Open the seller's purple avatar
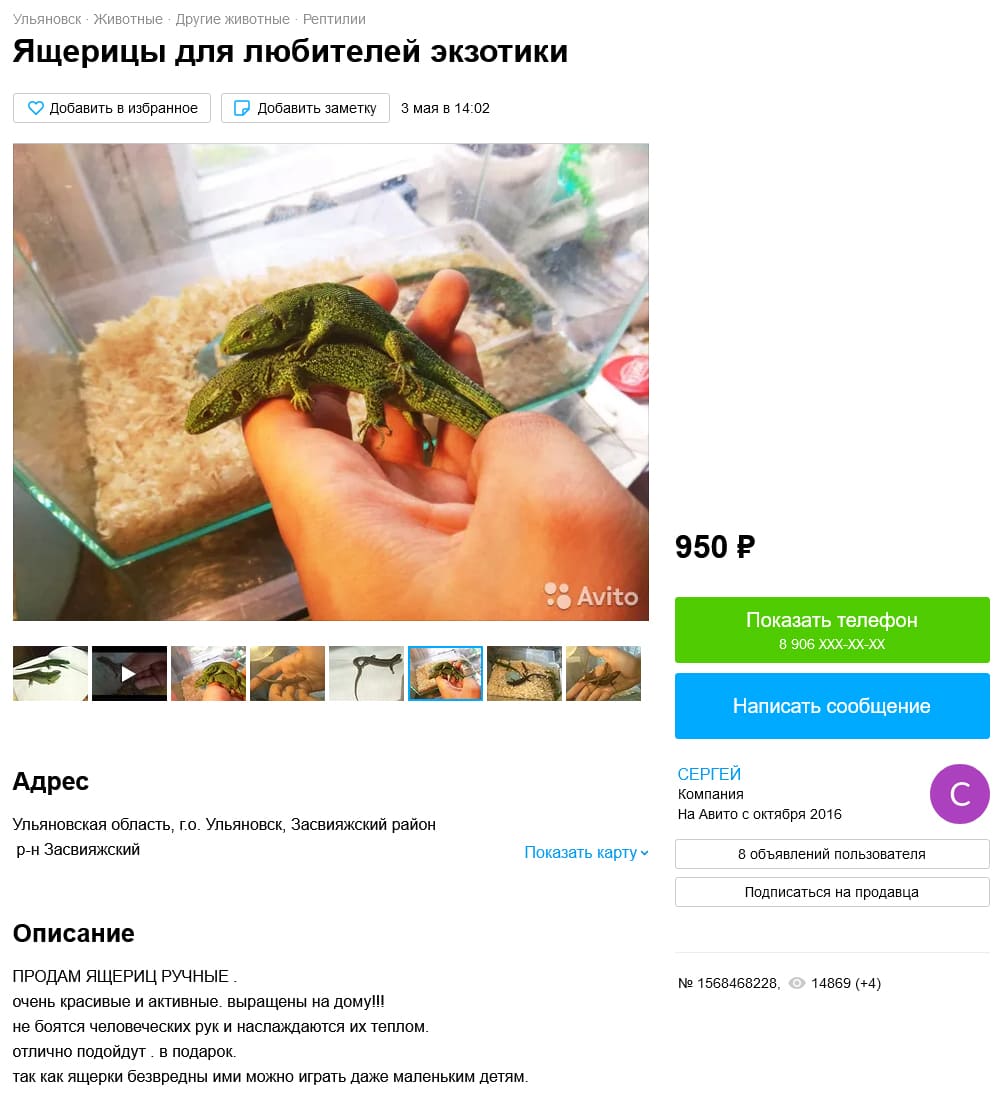This screenshot has width=1005, height=1102. coord(959,794)
